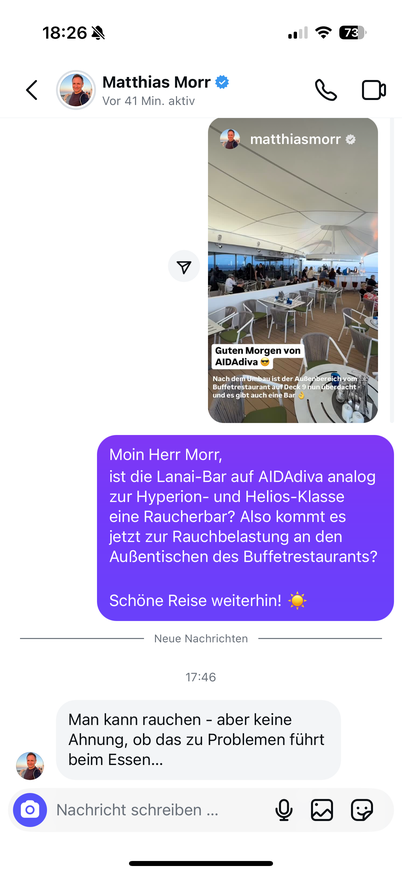Forward the shared story with the send arrow
The image size is (402, 874).
(184, 266)
